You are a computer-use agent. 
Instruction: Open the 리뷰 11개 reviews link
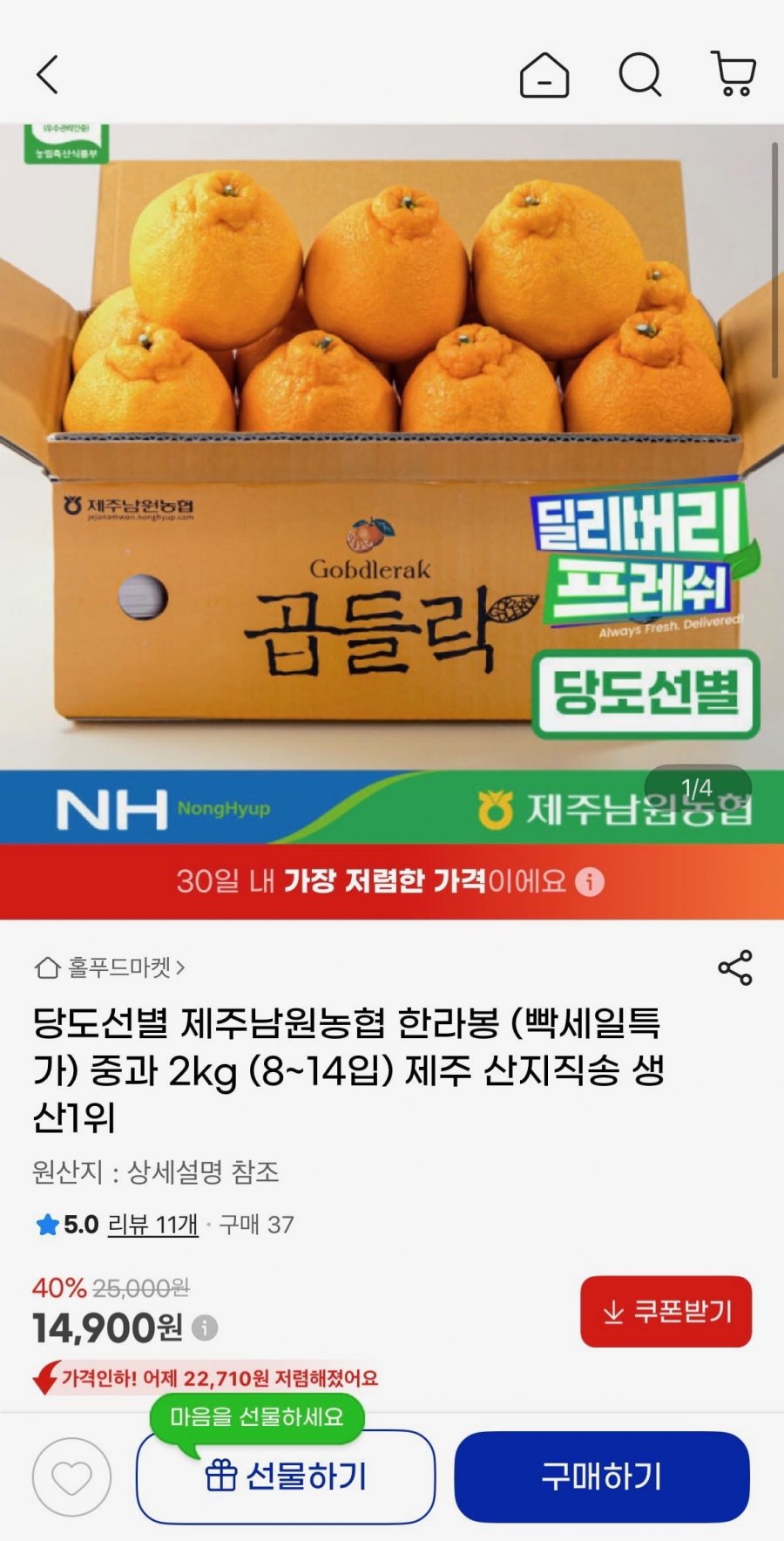click(153, 1225)
